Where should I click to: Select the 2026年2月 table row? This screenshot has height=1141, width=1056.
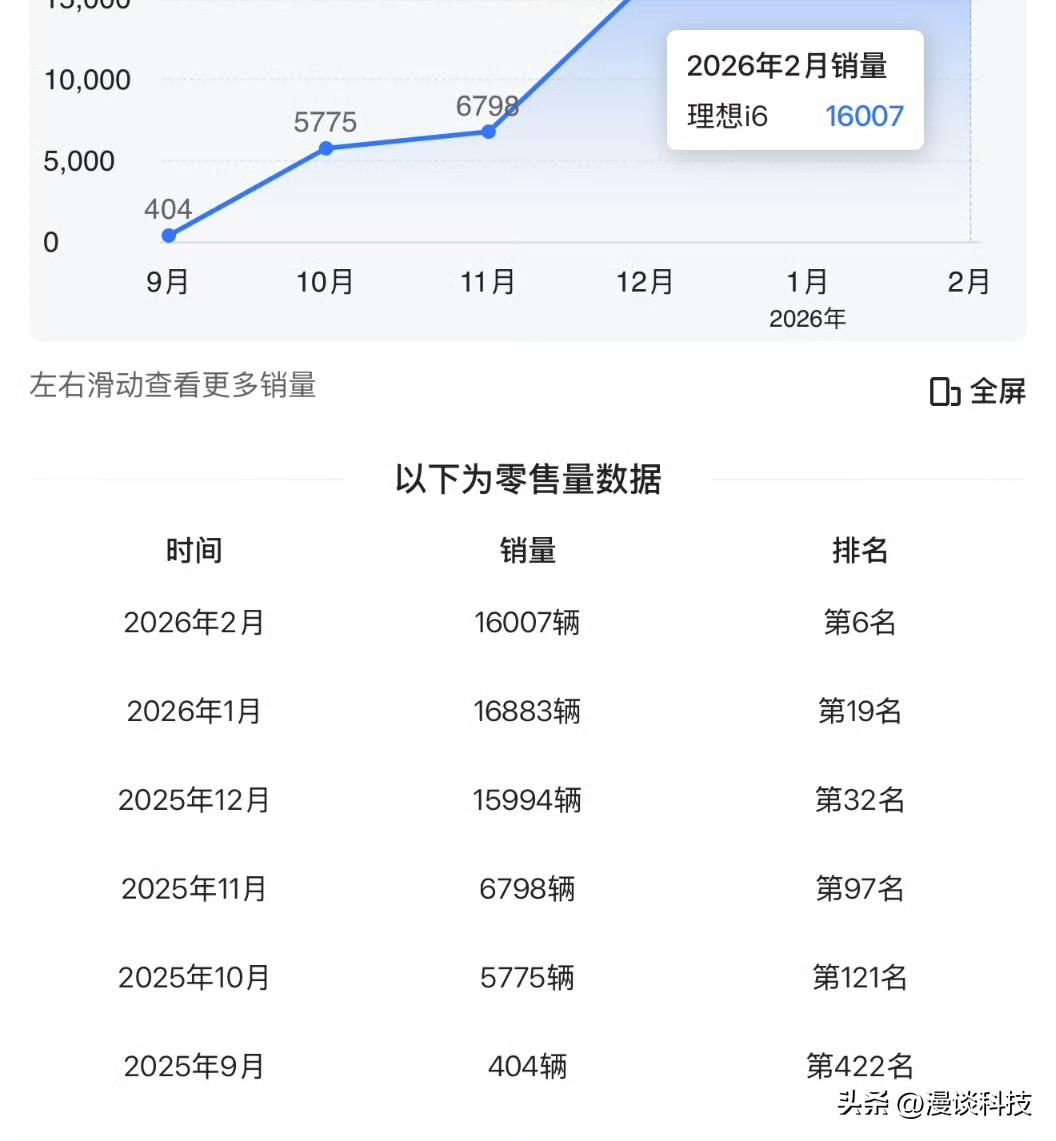coord(196,622)
